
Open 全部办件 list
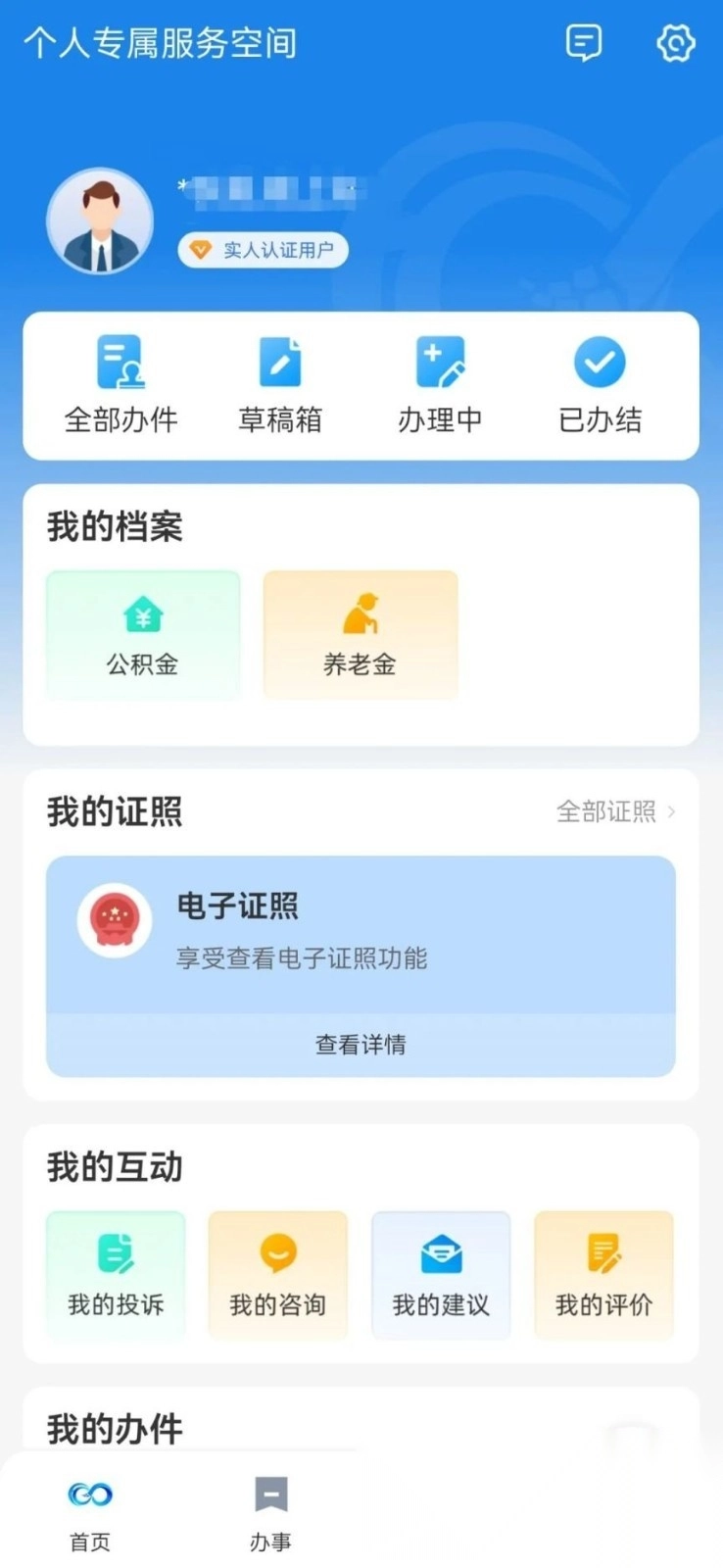pyautogui.click(x=120, y=386)
